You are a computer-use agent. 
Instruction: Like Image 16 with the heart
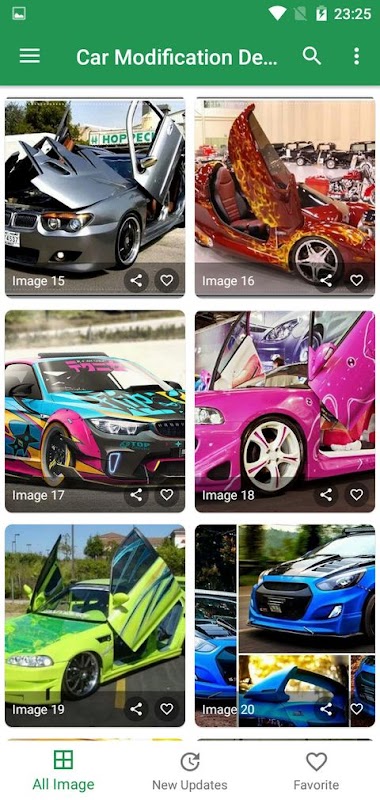[x=357, y=280]
